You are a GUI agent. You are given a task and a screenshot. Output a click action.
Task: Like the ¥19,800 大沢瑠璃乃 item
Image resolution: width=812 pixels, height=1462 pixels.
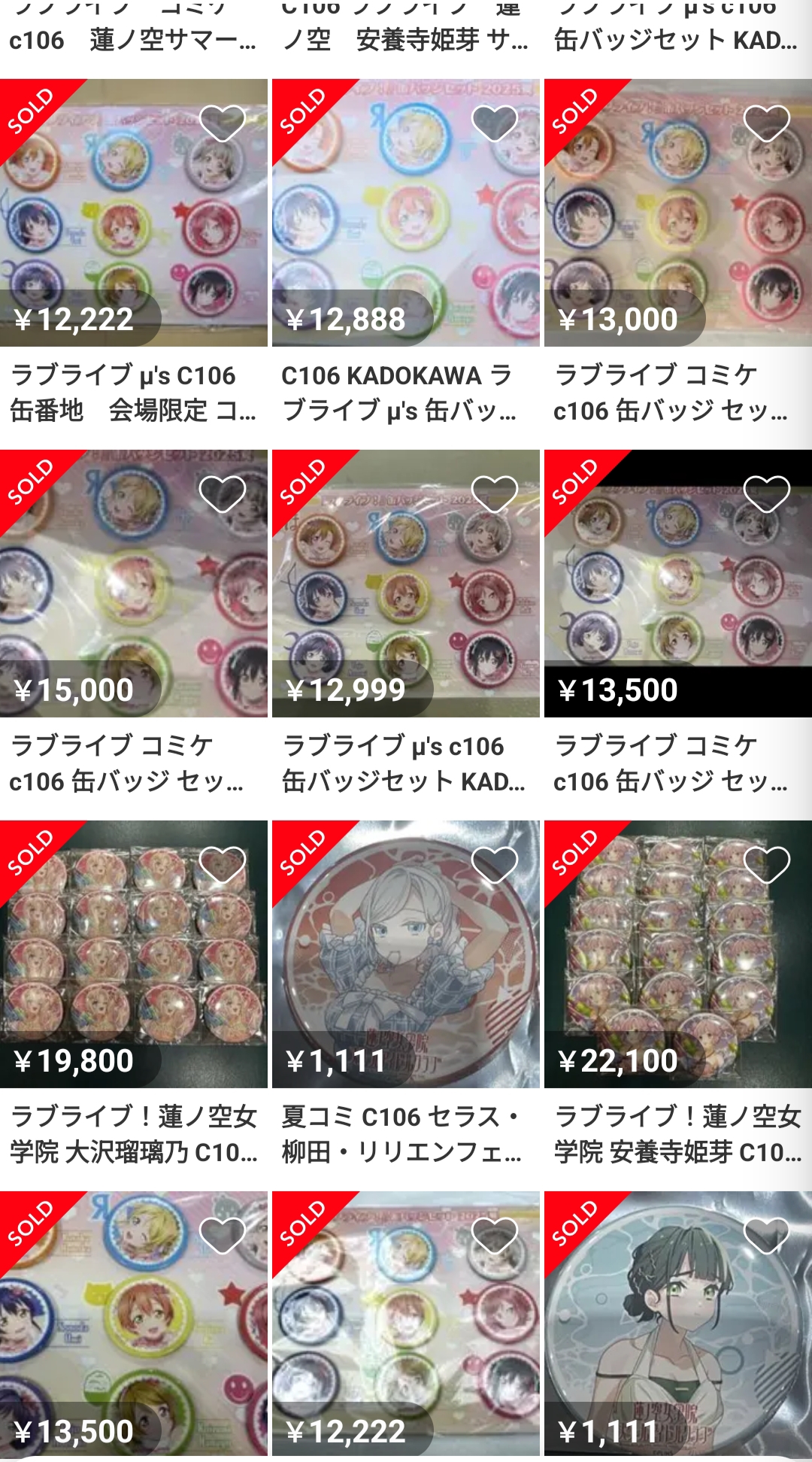pyautogui.click(x=223, y=865)
